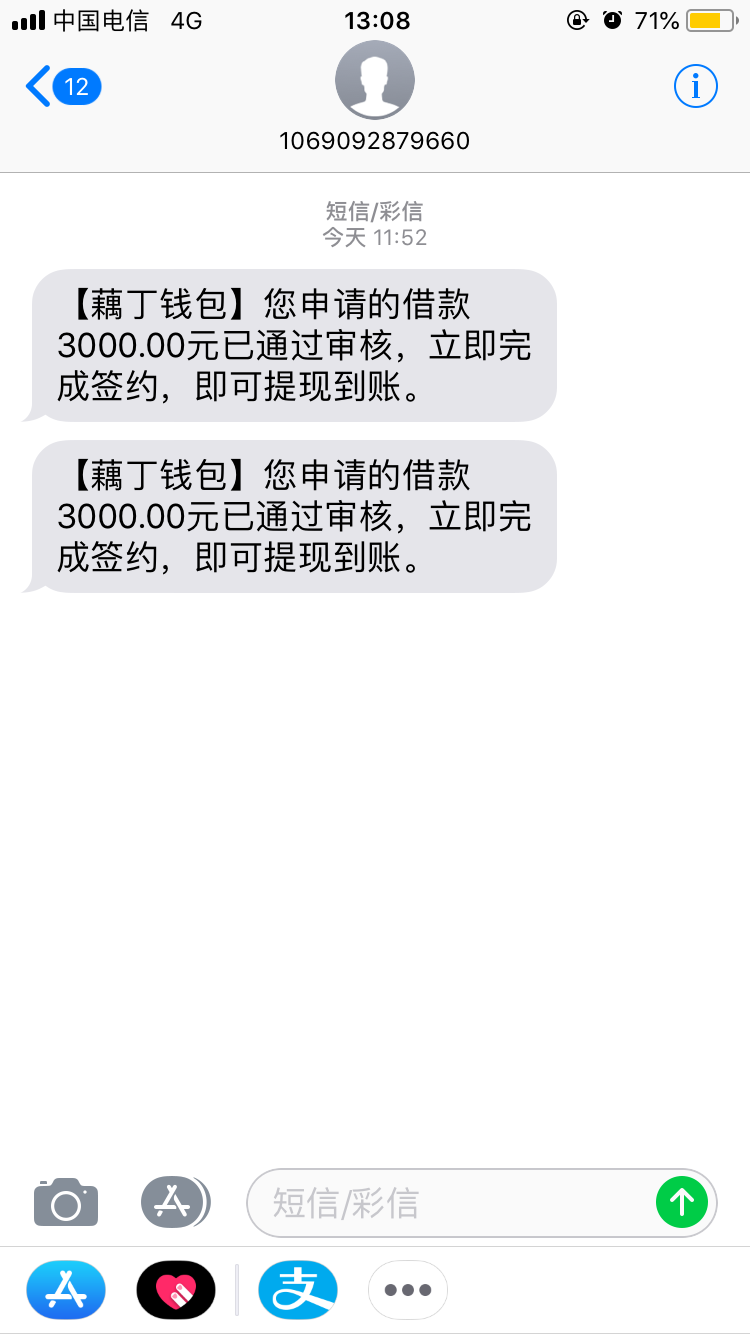Open contact details info icon

point(695,87)
